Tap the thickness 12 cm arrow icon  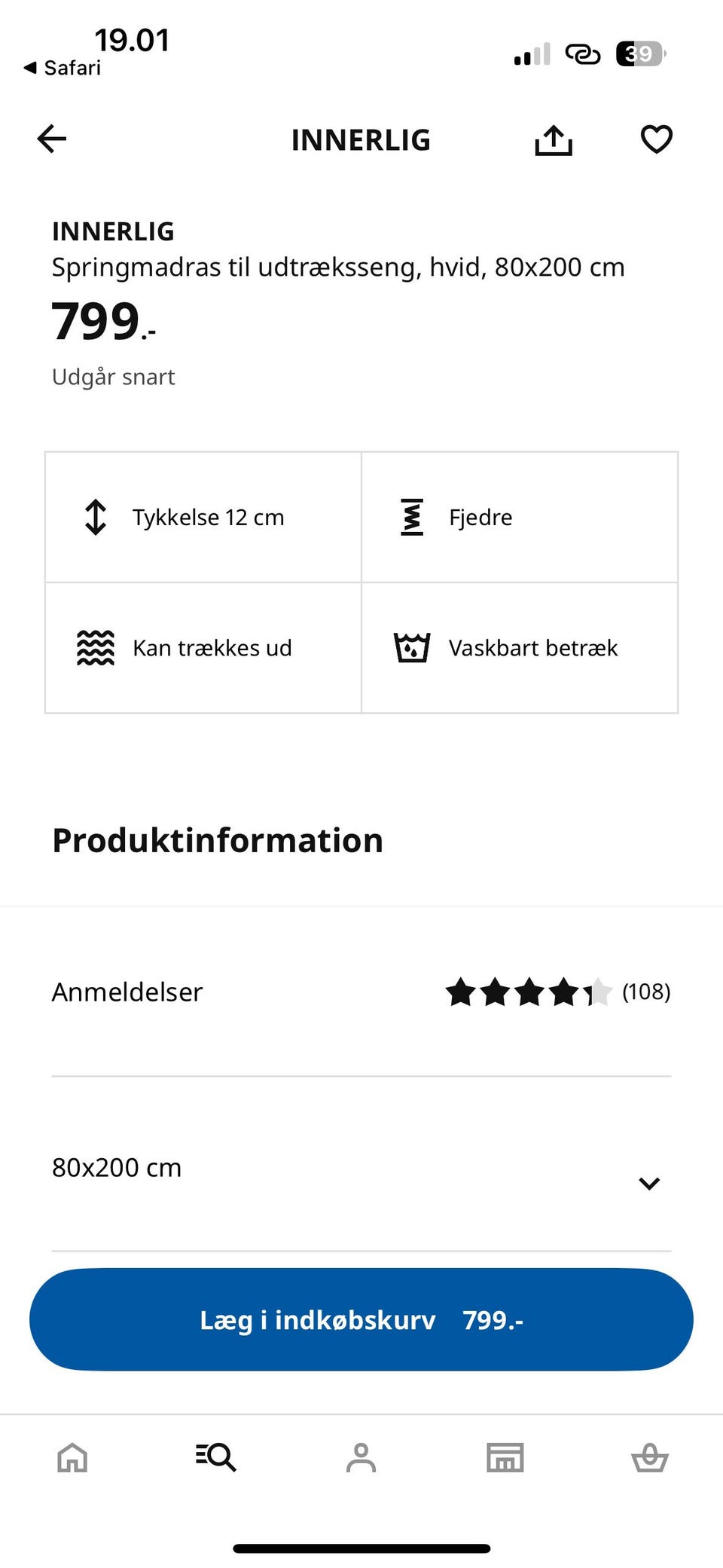click(96, 517)
